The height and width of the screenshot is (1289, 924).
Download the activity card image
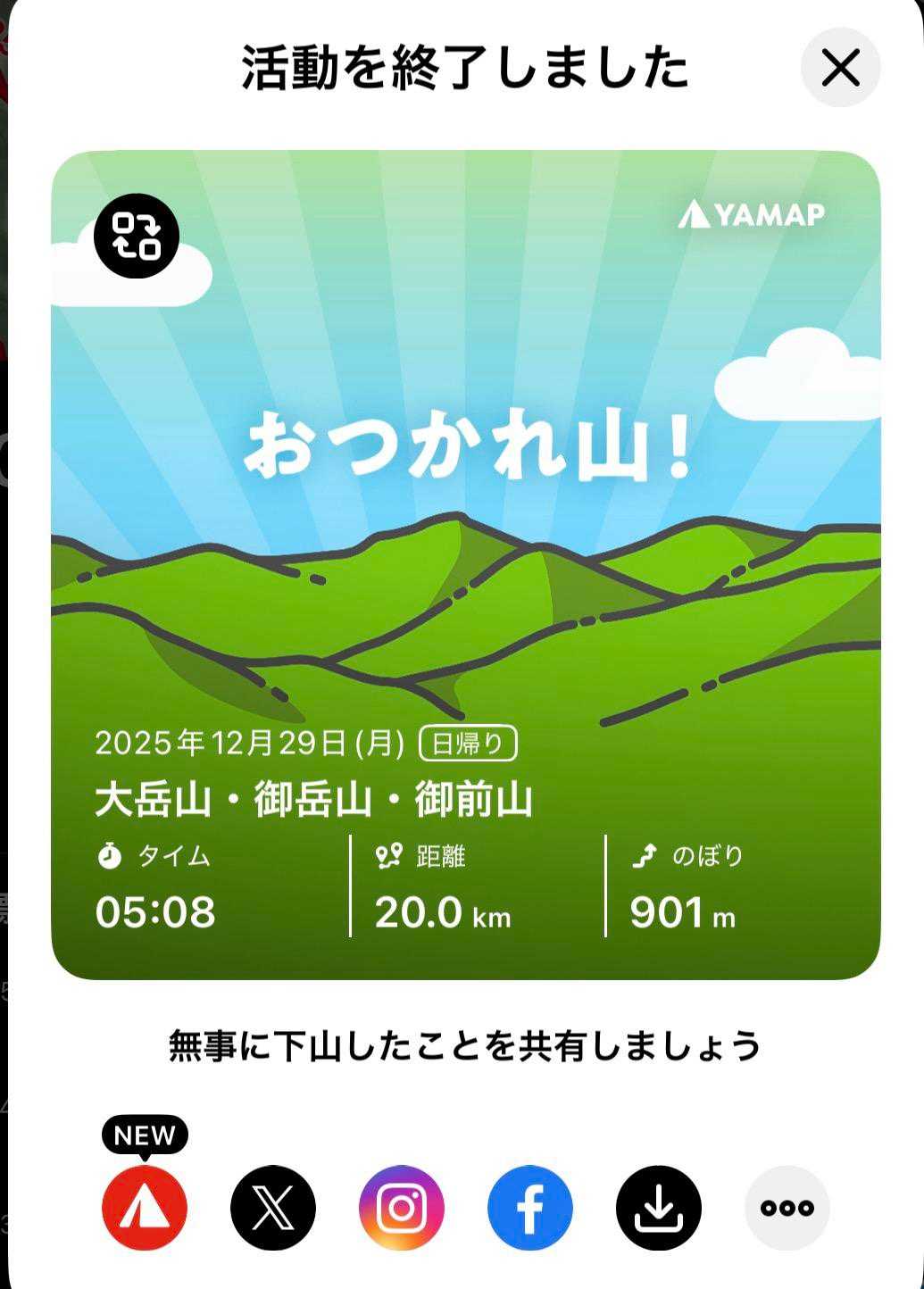pyautogui.click(x=659, y=1208)
